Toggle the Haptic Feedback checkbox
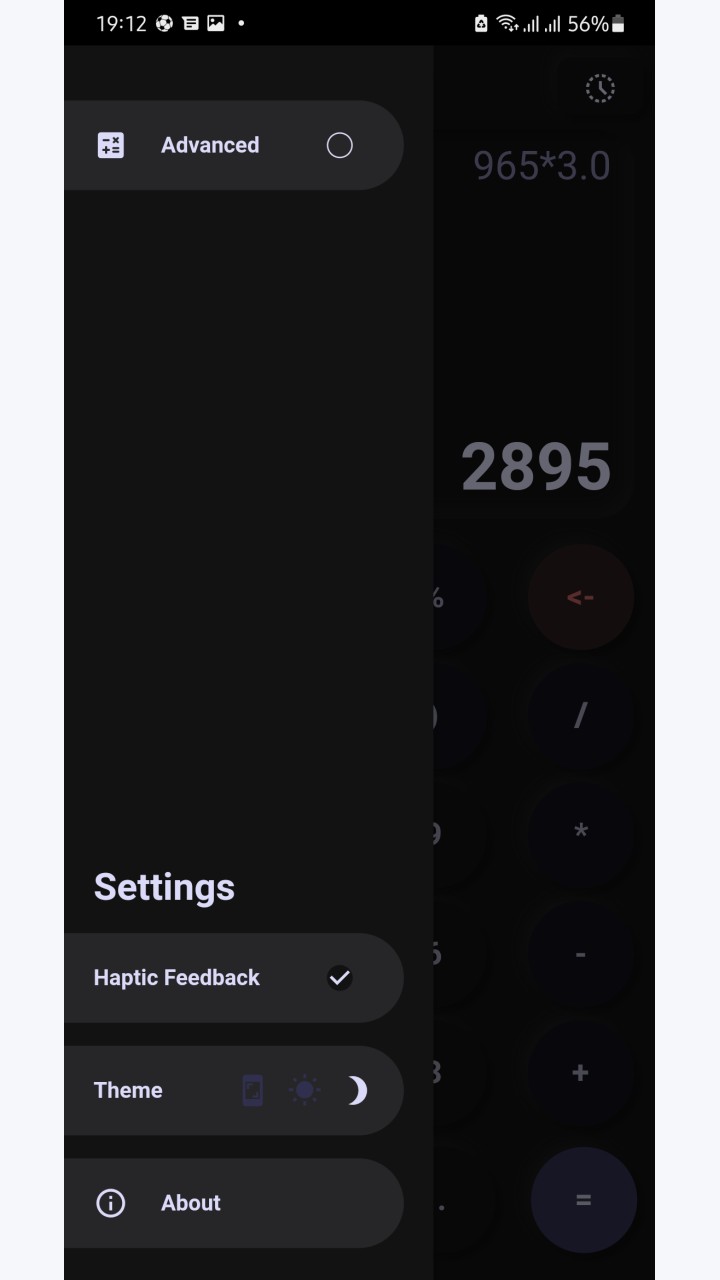This screenshot has height=1280, width=720. point(340,978)
